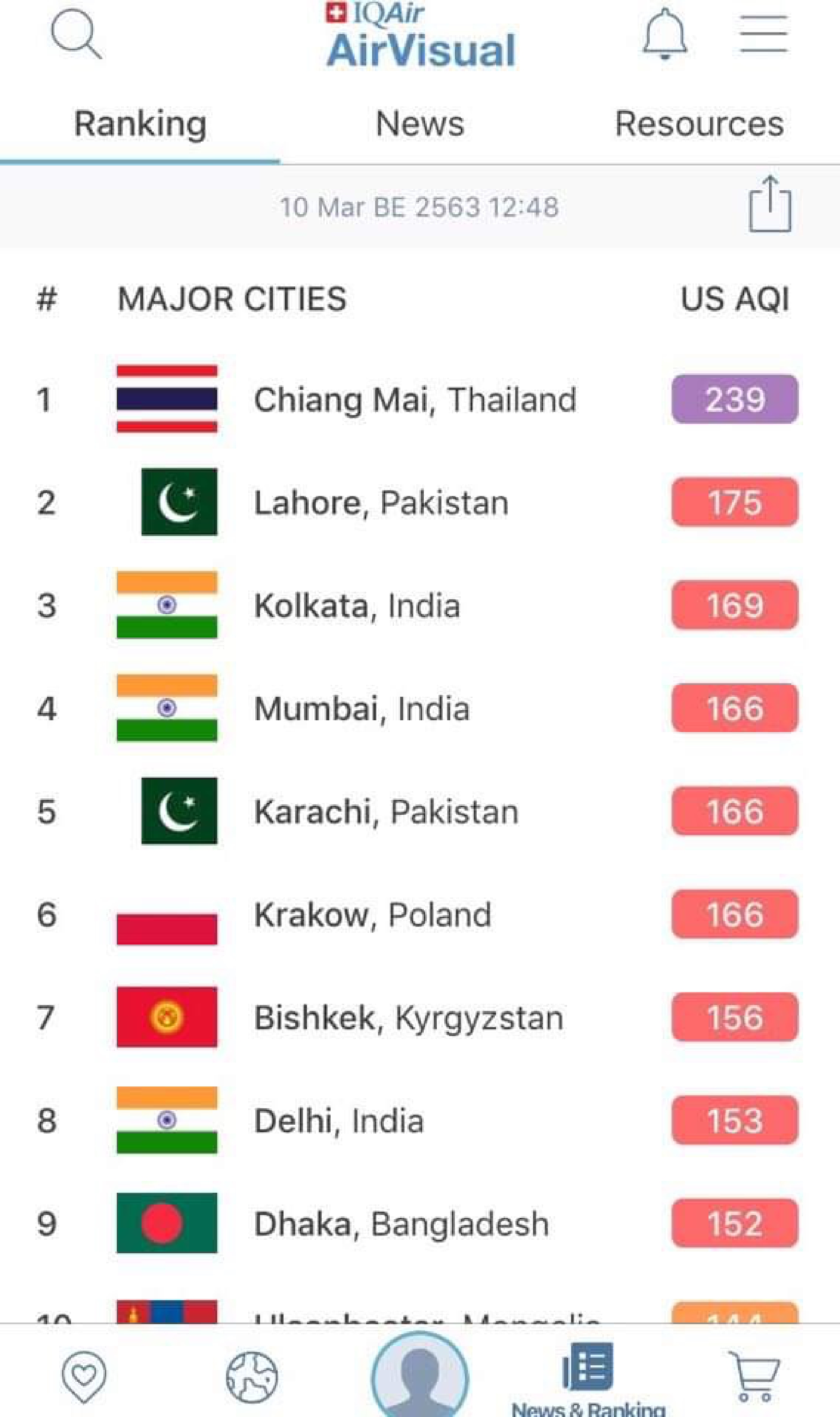
Task: Select Dhaka, Bangladesh row
Action: point(402,1223)
